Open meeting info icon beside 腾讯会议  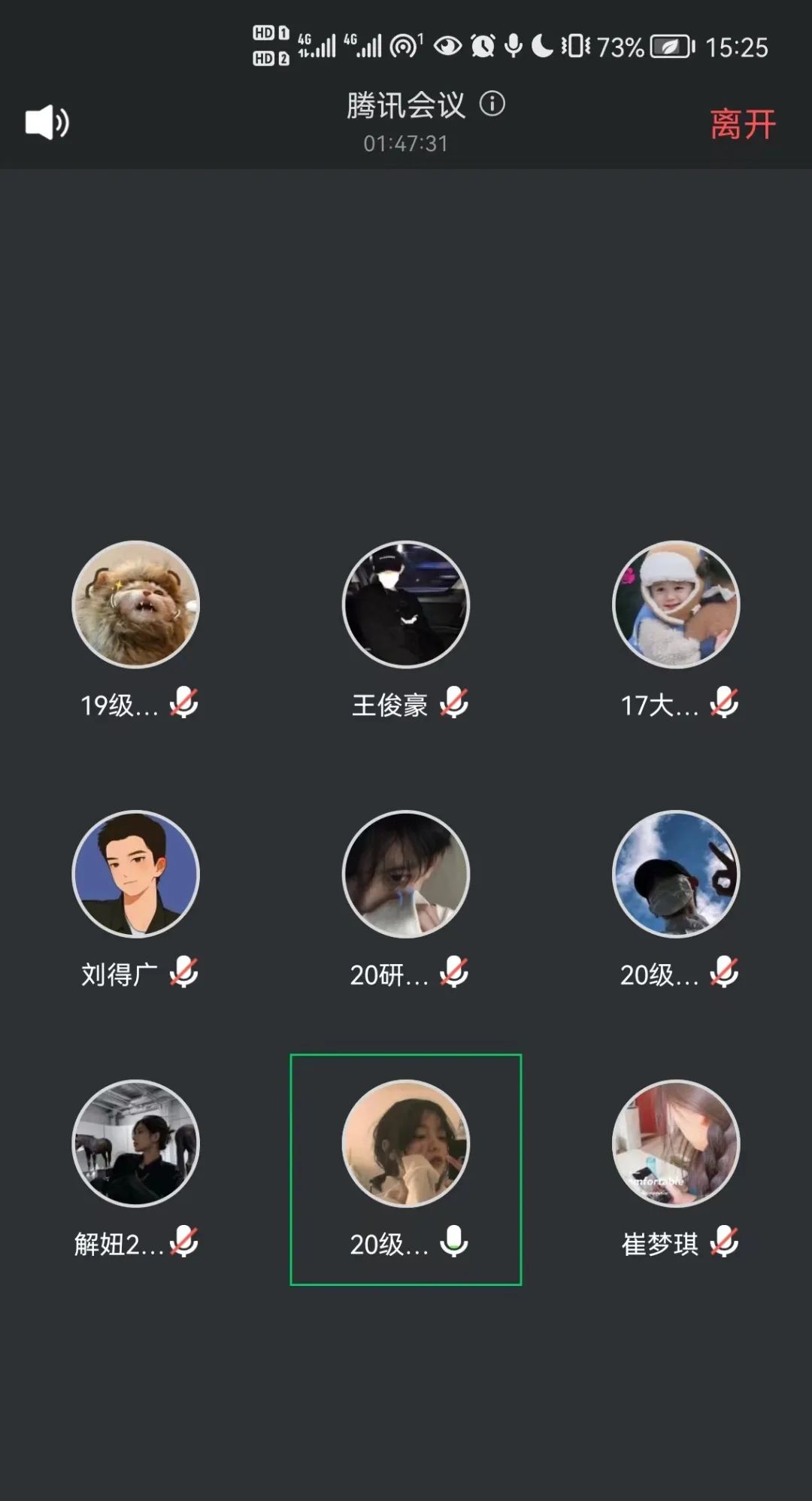(492, 104)
